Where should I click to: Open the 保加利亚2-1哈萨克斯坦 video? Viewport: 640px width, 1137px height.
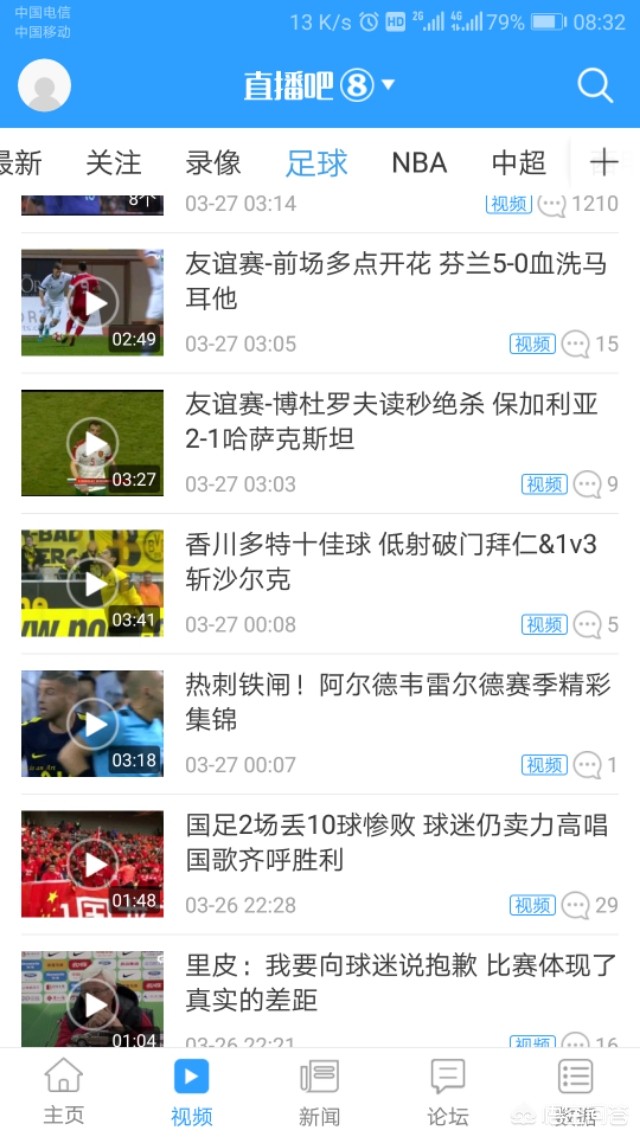[x=92, y=443]
